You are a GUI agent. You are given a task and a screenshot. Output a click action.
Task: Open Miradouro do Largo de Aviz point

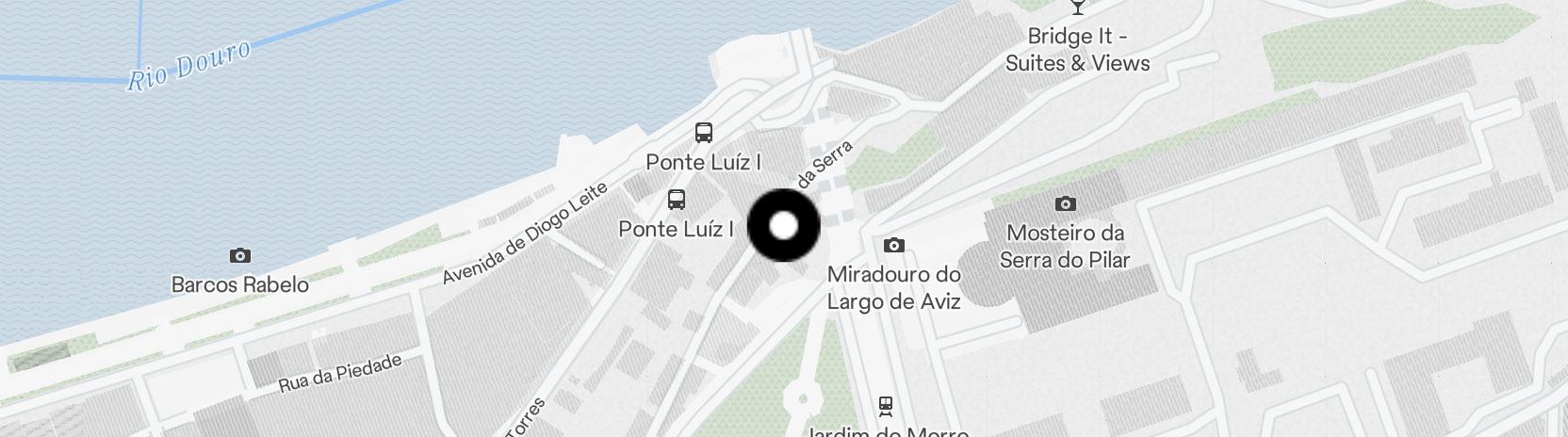pos(893,246)
